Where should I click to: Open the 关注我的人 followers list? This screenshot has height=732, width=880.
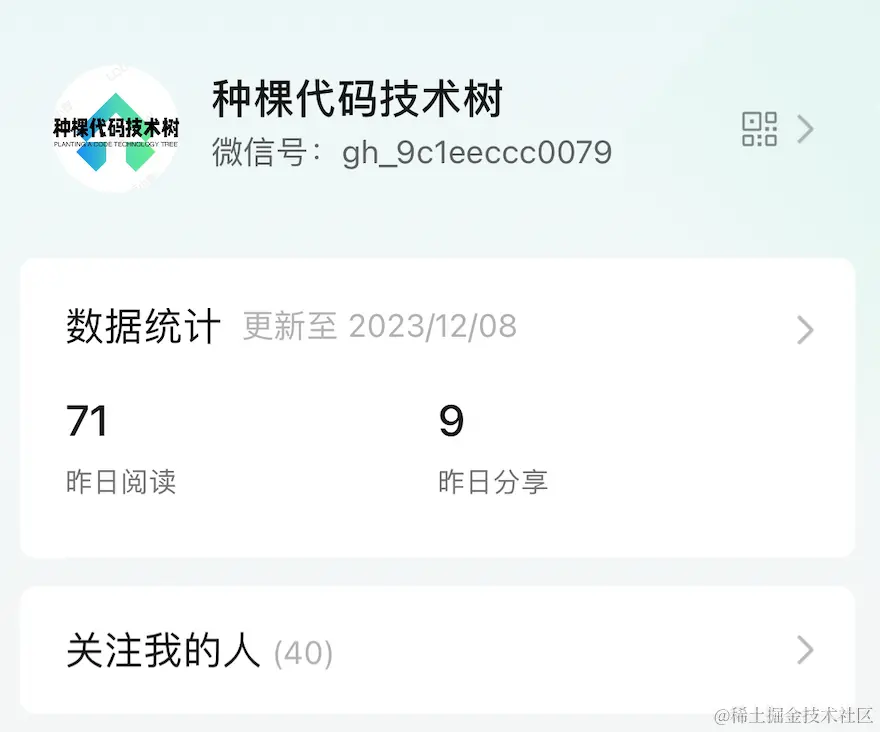click(x=437, y=652)
